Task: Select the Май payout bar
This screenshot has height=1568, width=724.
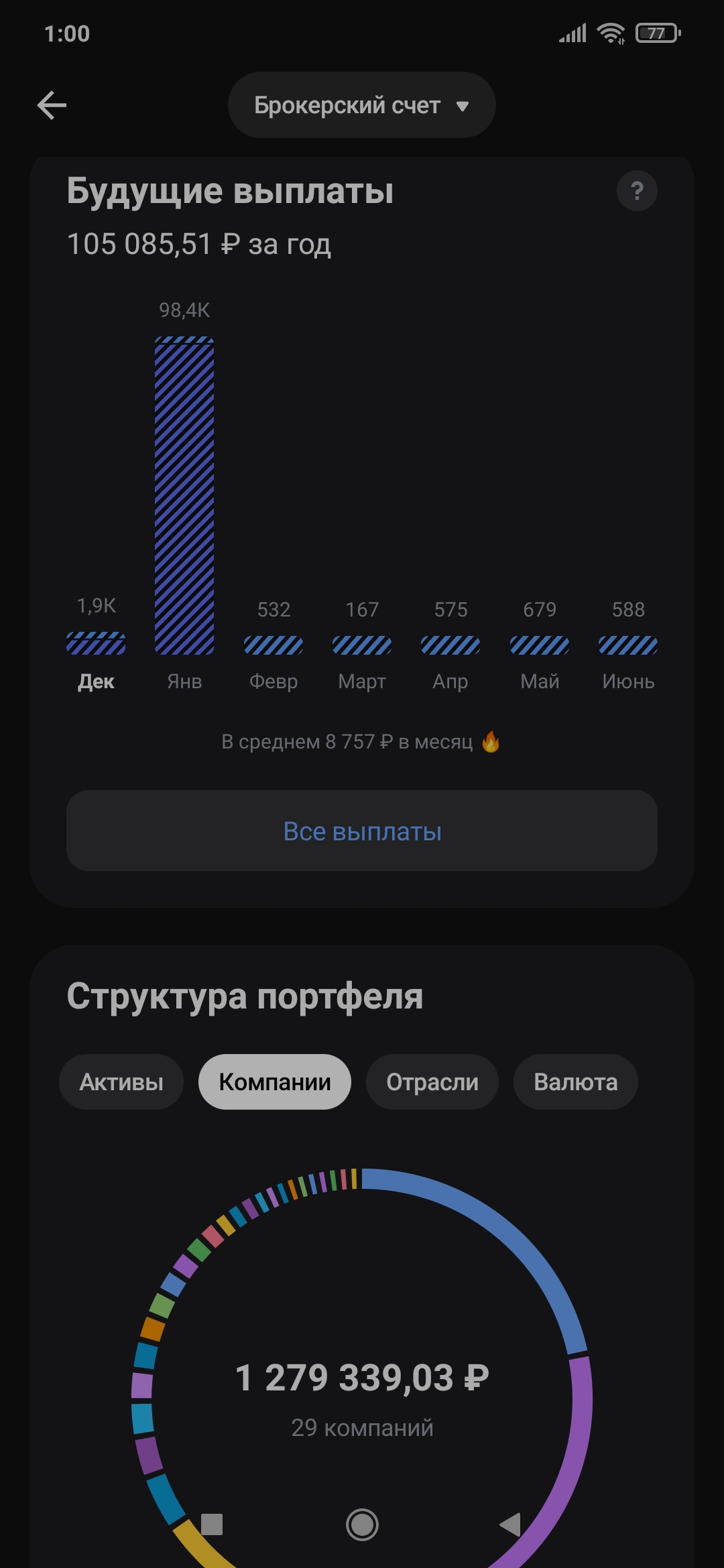Action: [x=540, y=645]
